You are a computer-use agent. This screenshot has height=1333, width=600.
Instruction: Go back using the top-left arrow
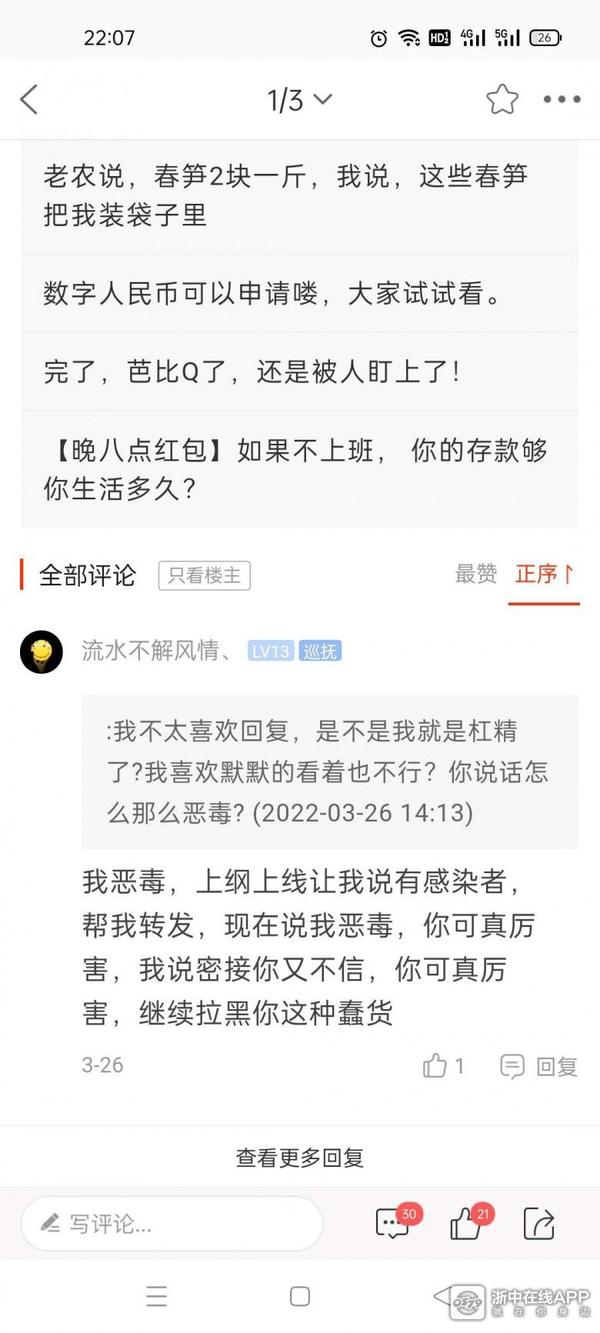[29, 100]
